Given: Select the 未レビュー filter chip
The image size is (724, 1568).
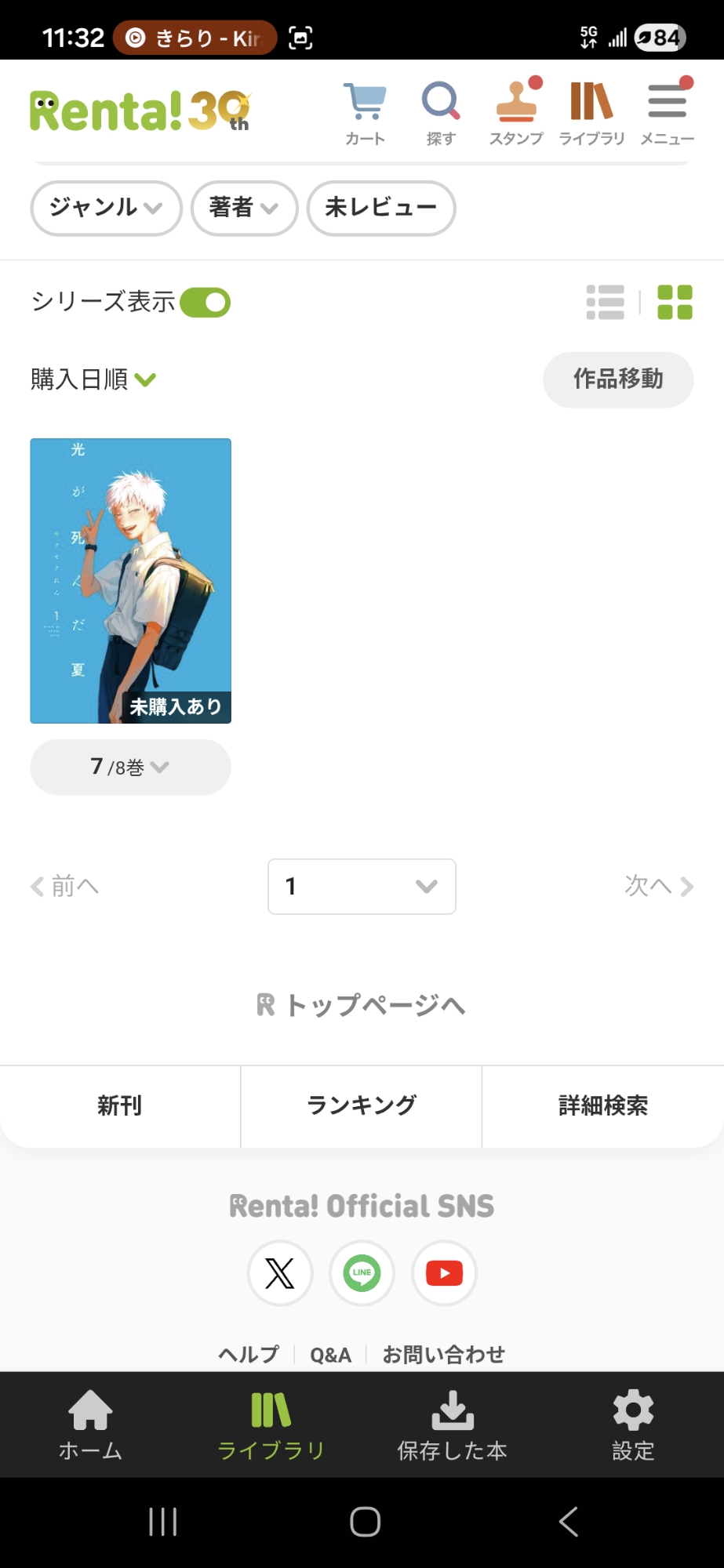Looking at the screenshot, I should (381, 208).
